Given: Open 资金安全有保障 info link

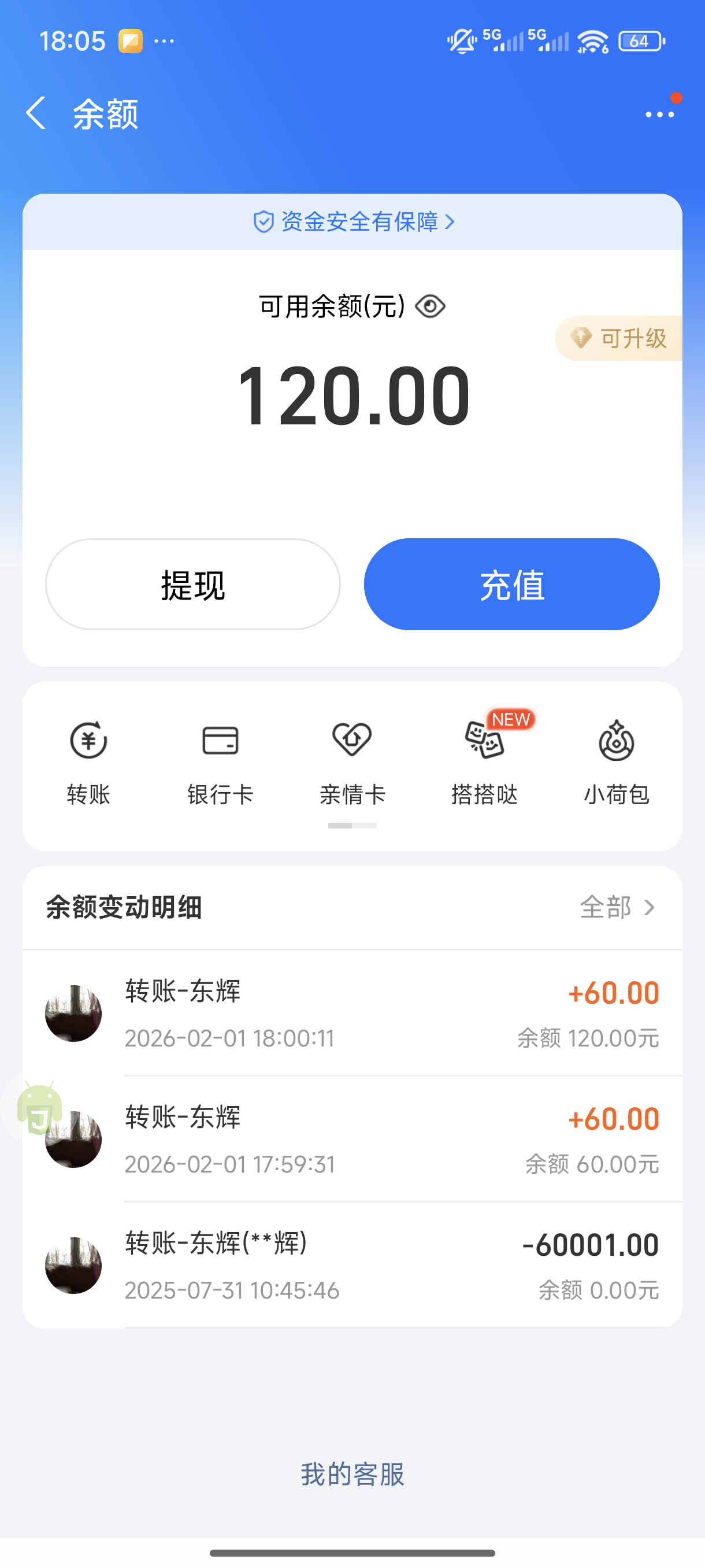Looking at the screenshot, I should click(353, 222).
